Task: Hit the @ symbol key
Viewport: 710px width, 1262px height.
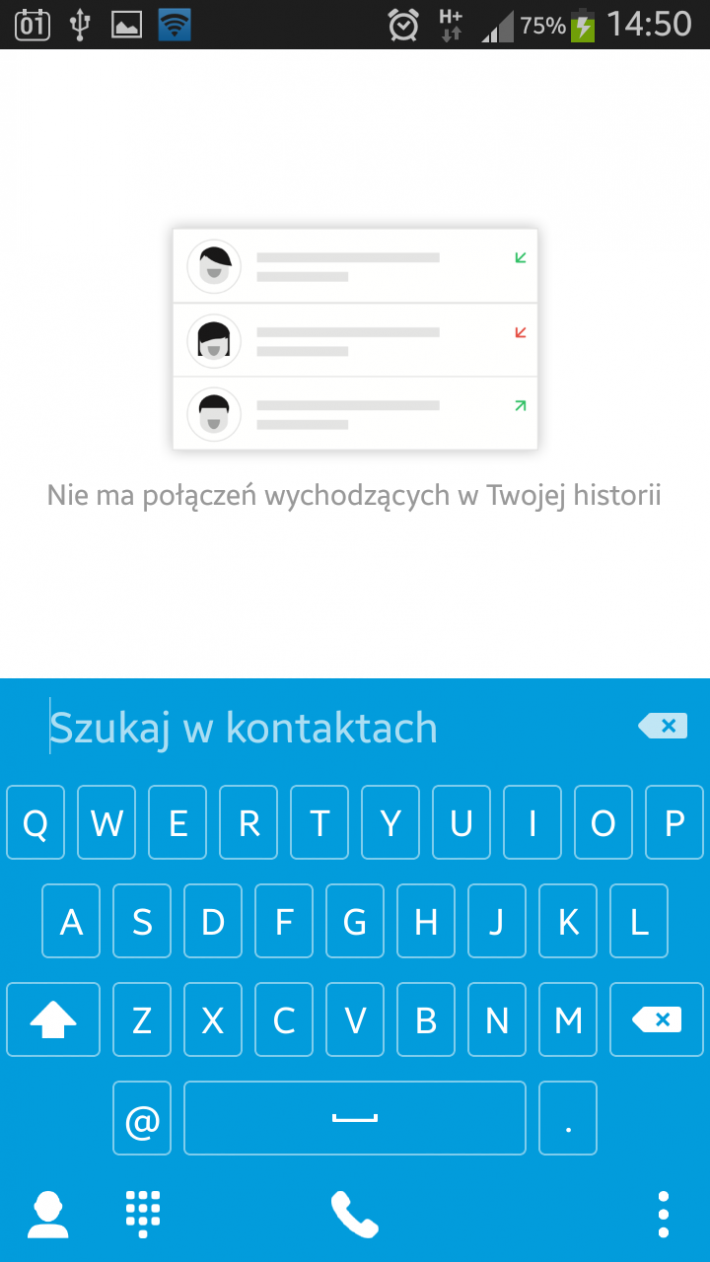Action: click(142, 1119)
